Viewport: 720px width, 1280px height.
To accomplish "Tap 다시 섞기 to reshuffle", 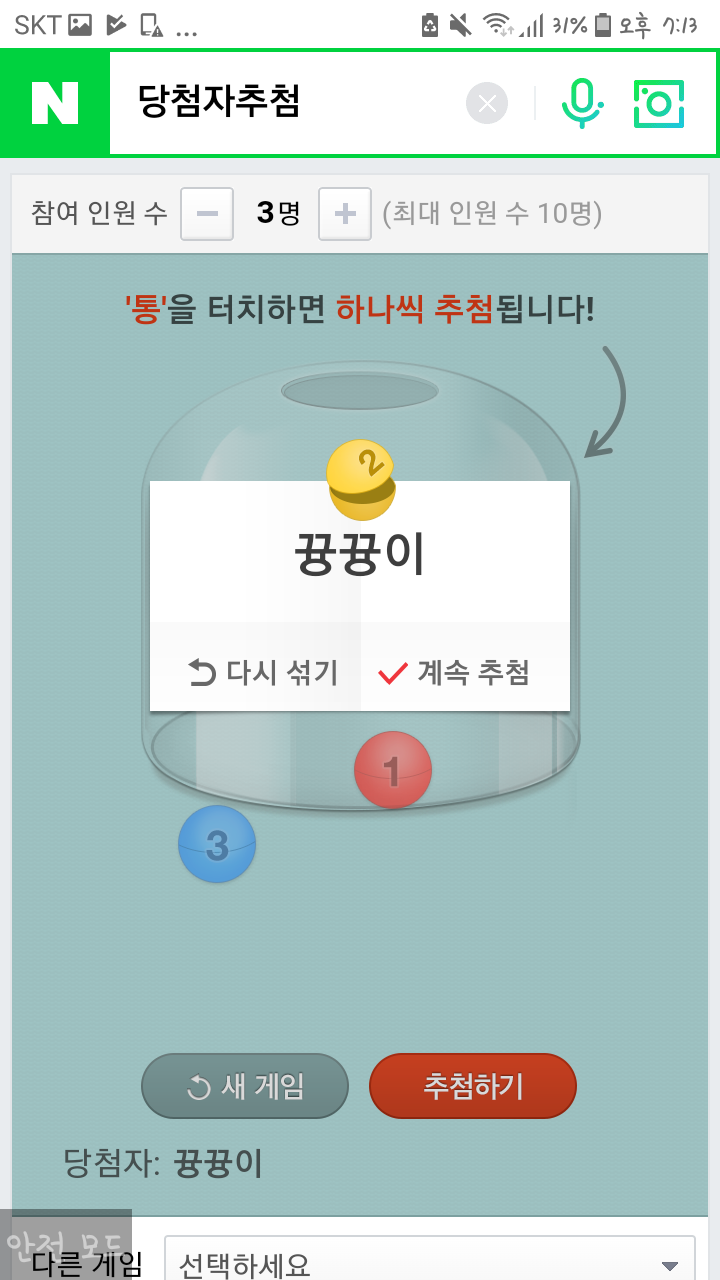I will (262, 673).
